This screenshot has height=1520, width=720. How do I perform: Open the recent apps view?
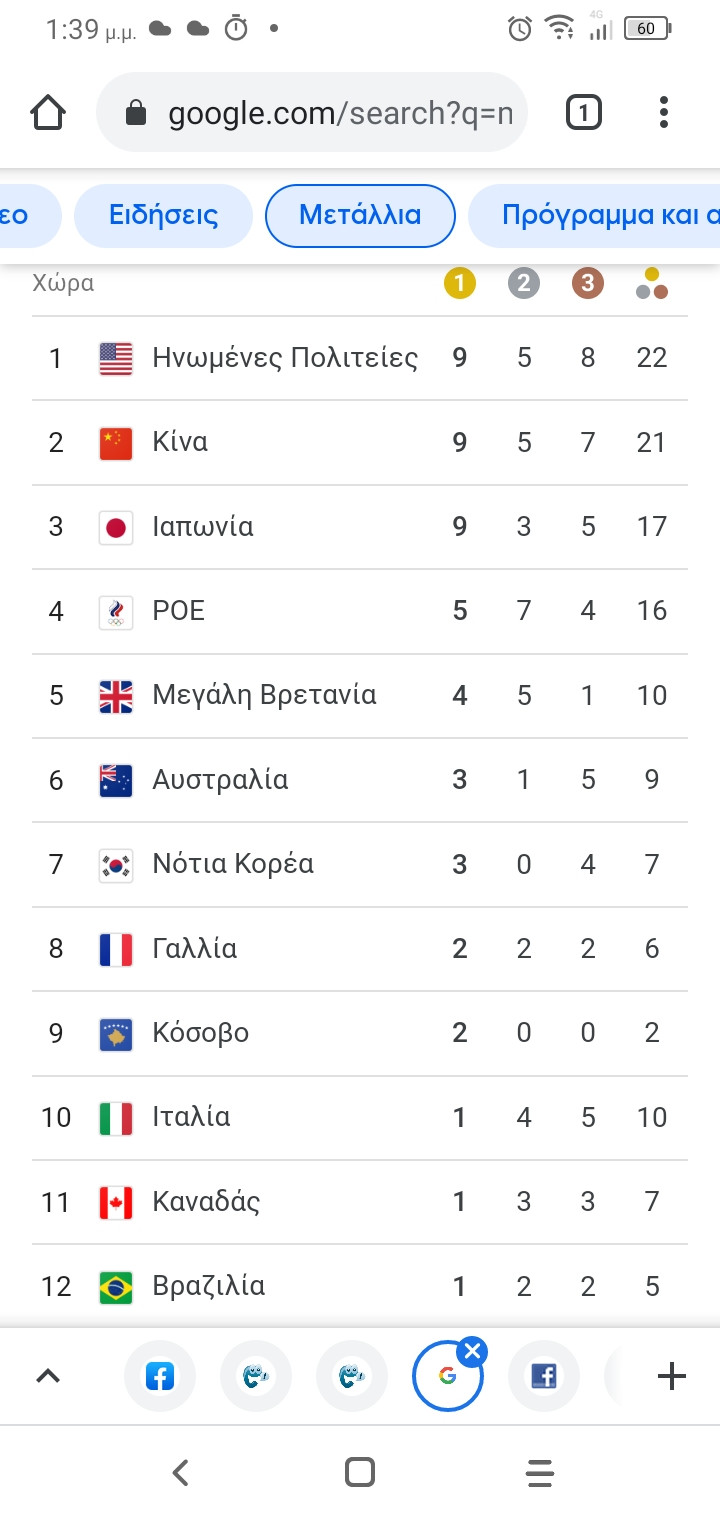[539, 1472]
